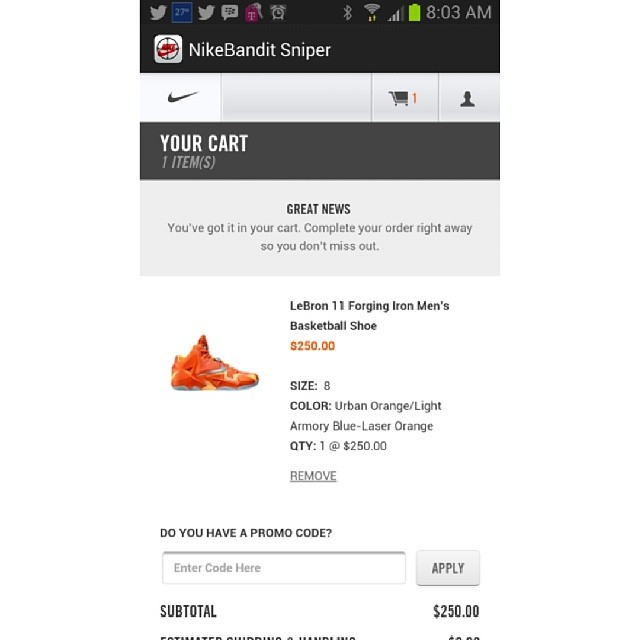This screenshot has width=640, height=640.
Task: Open the account profile icon
Action: tap(467, 98)
